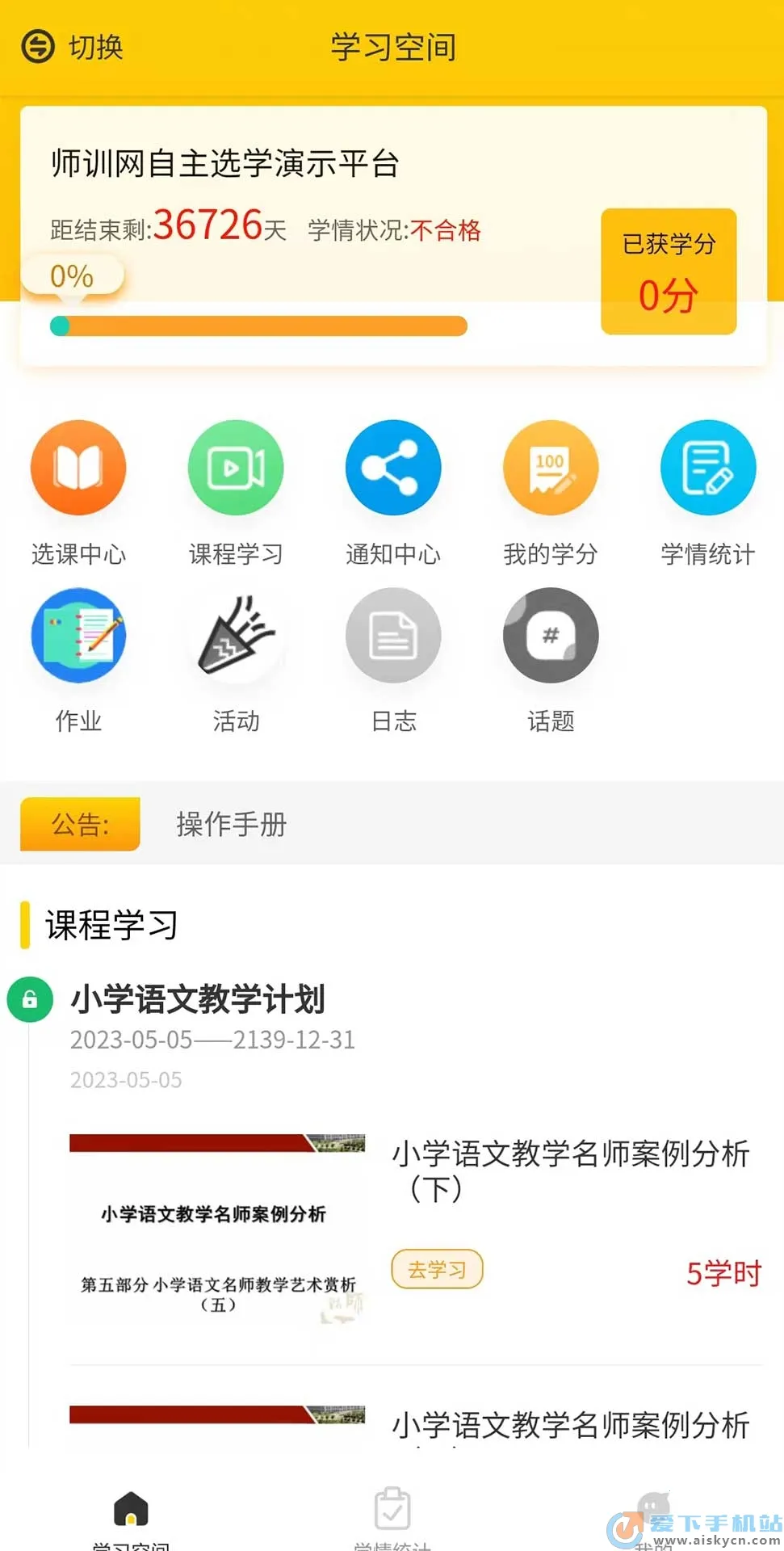Tap the green lock icon beside 小学语文教学计划
784x1551 pixels.
coord(30,998)
